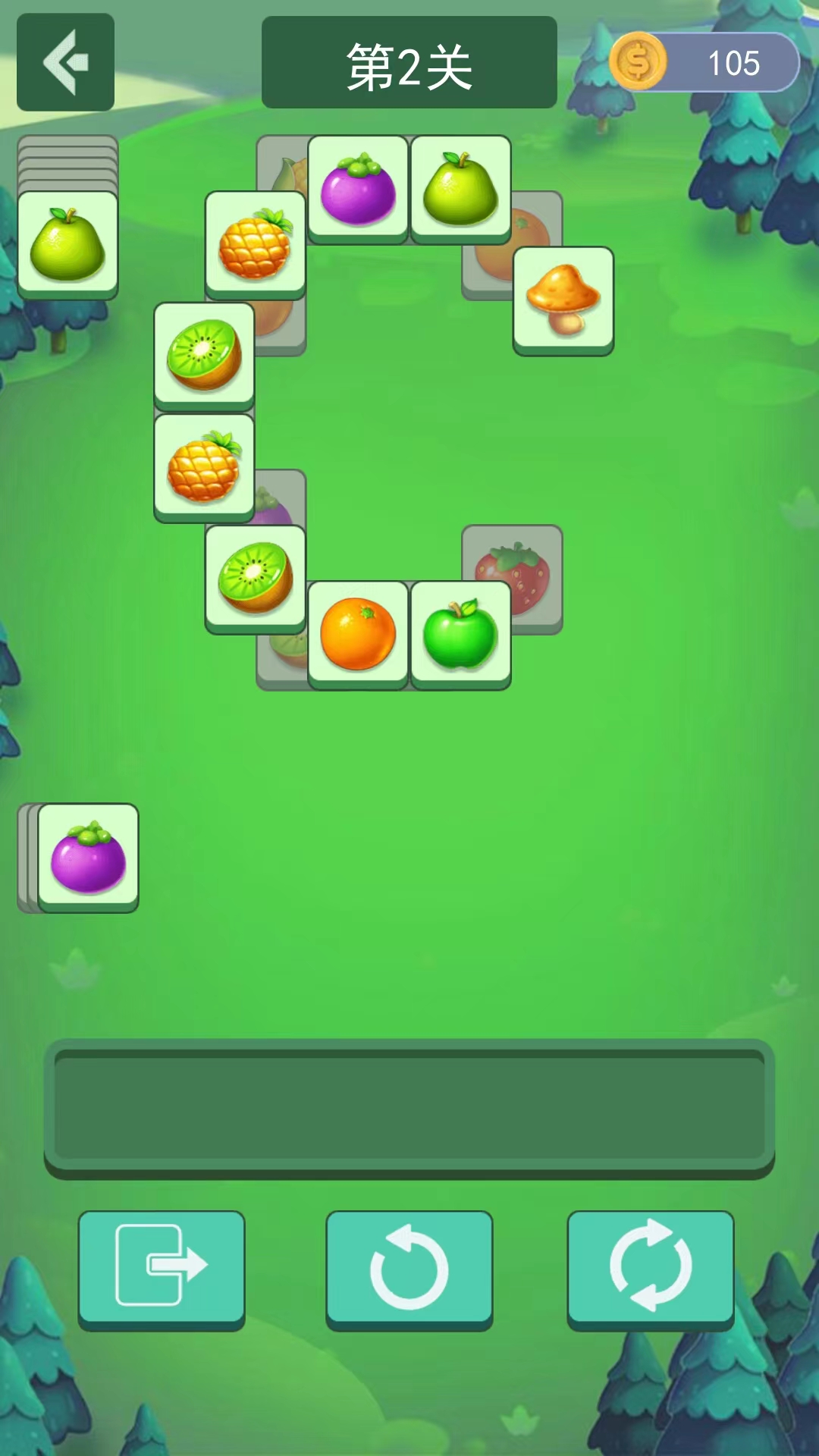This screenshot has width=819, height=1456.
Task: Pick the green apple tile
Action: tap(460, 634)
